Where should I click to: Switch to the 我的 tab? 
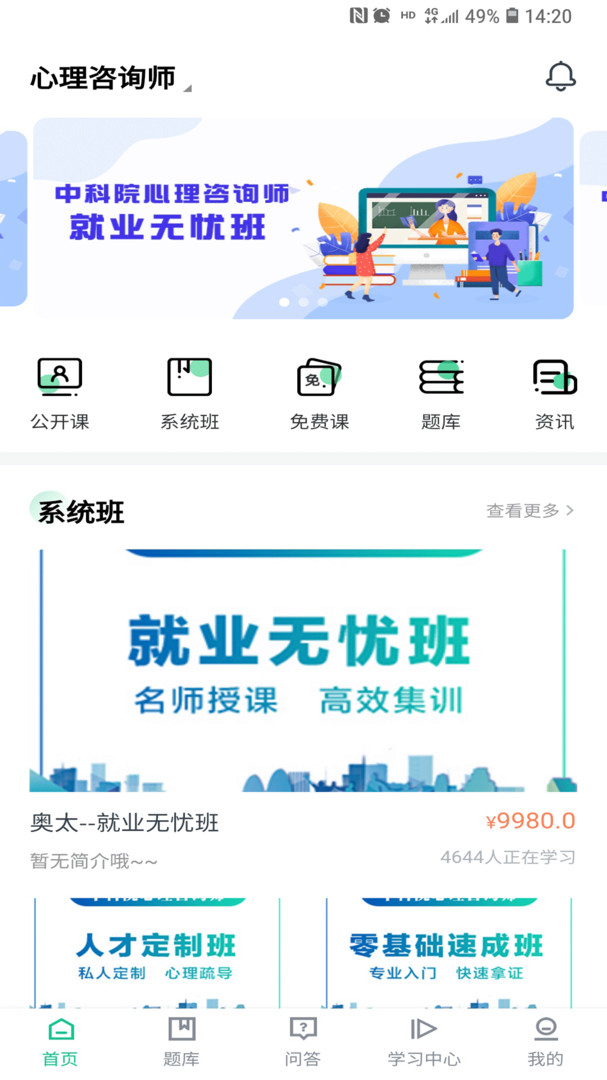546,1043
